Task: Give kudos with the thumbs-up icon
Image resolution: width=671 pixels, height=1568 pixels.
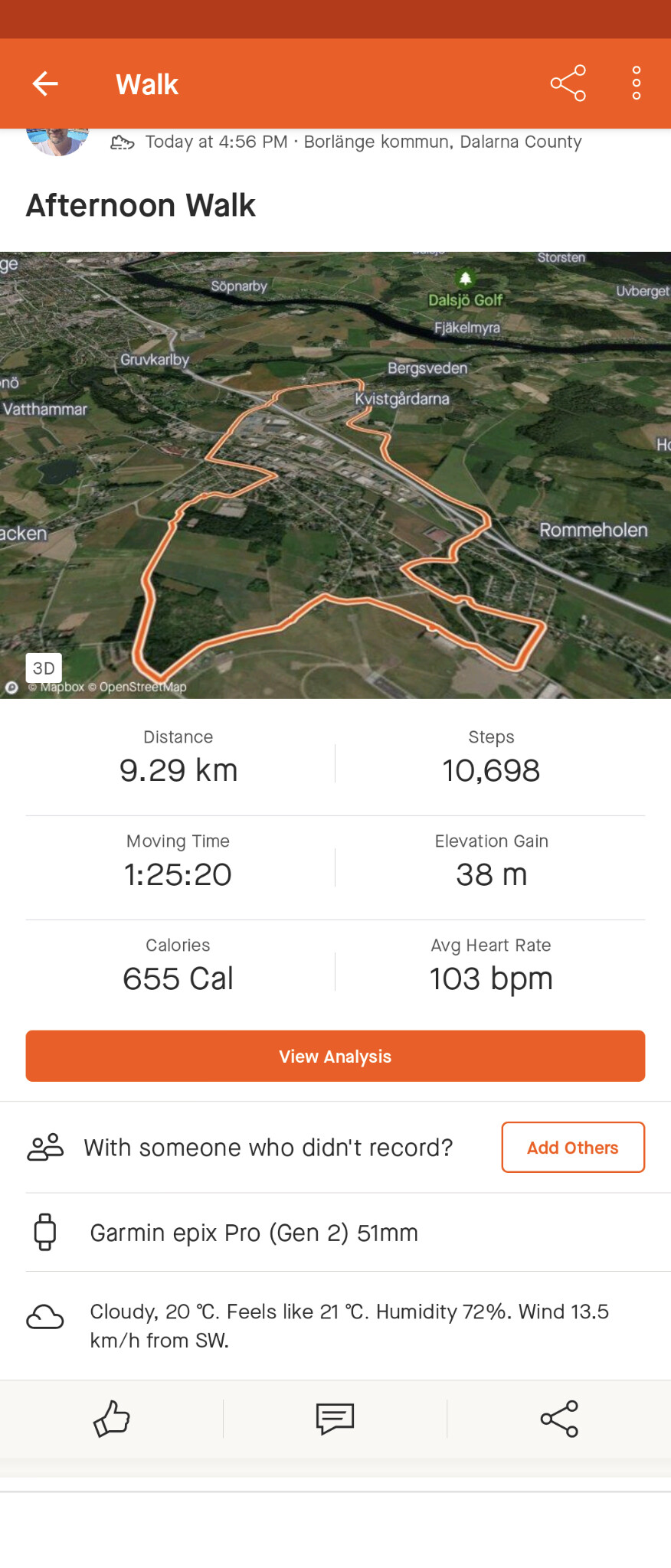Action: point(112,1419)
